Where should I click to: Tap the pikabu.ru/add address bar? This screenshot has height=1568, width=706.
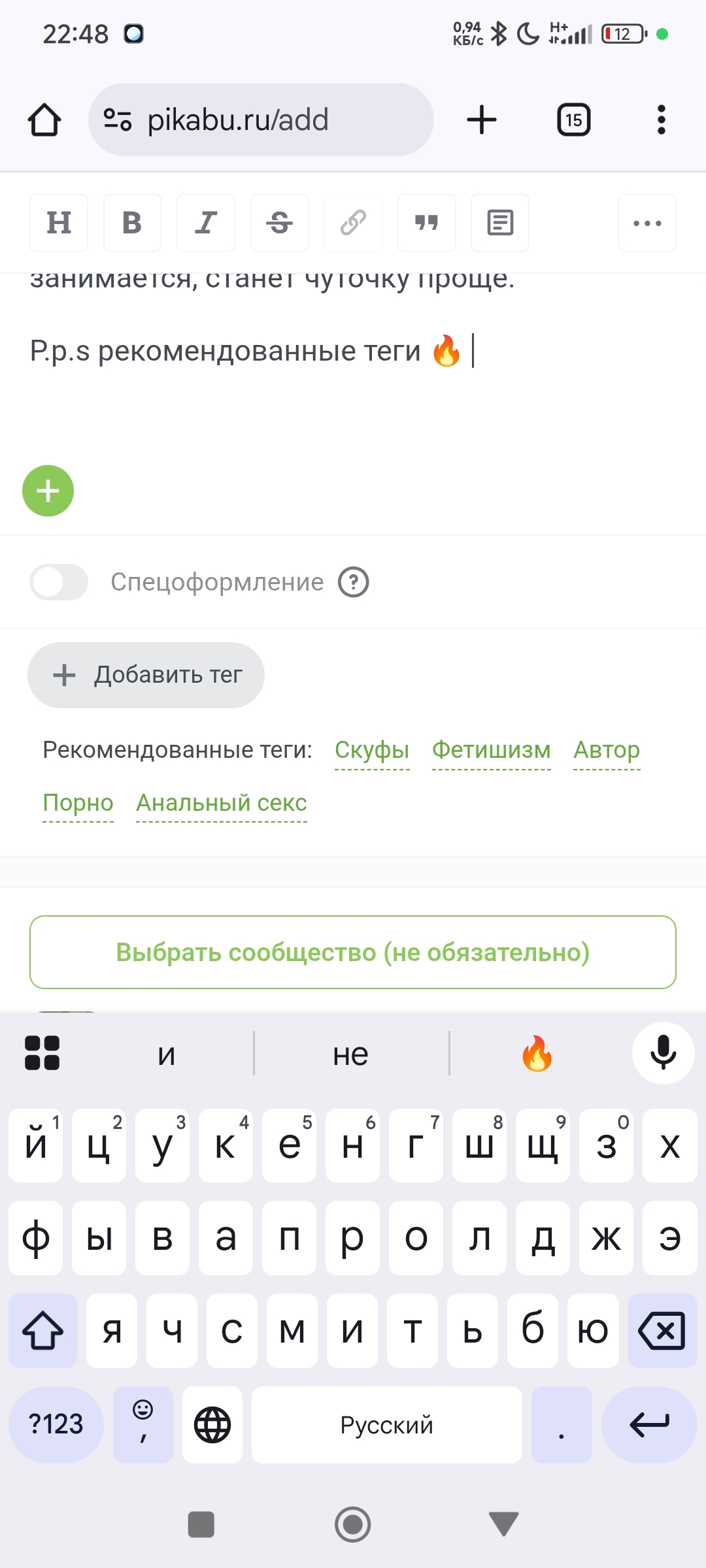click(x=261, y=120)
